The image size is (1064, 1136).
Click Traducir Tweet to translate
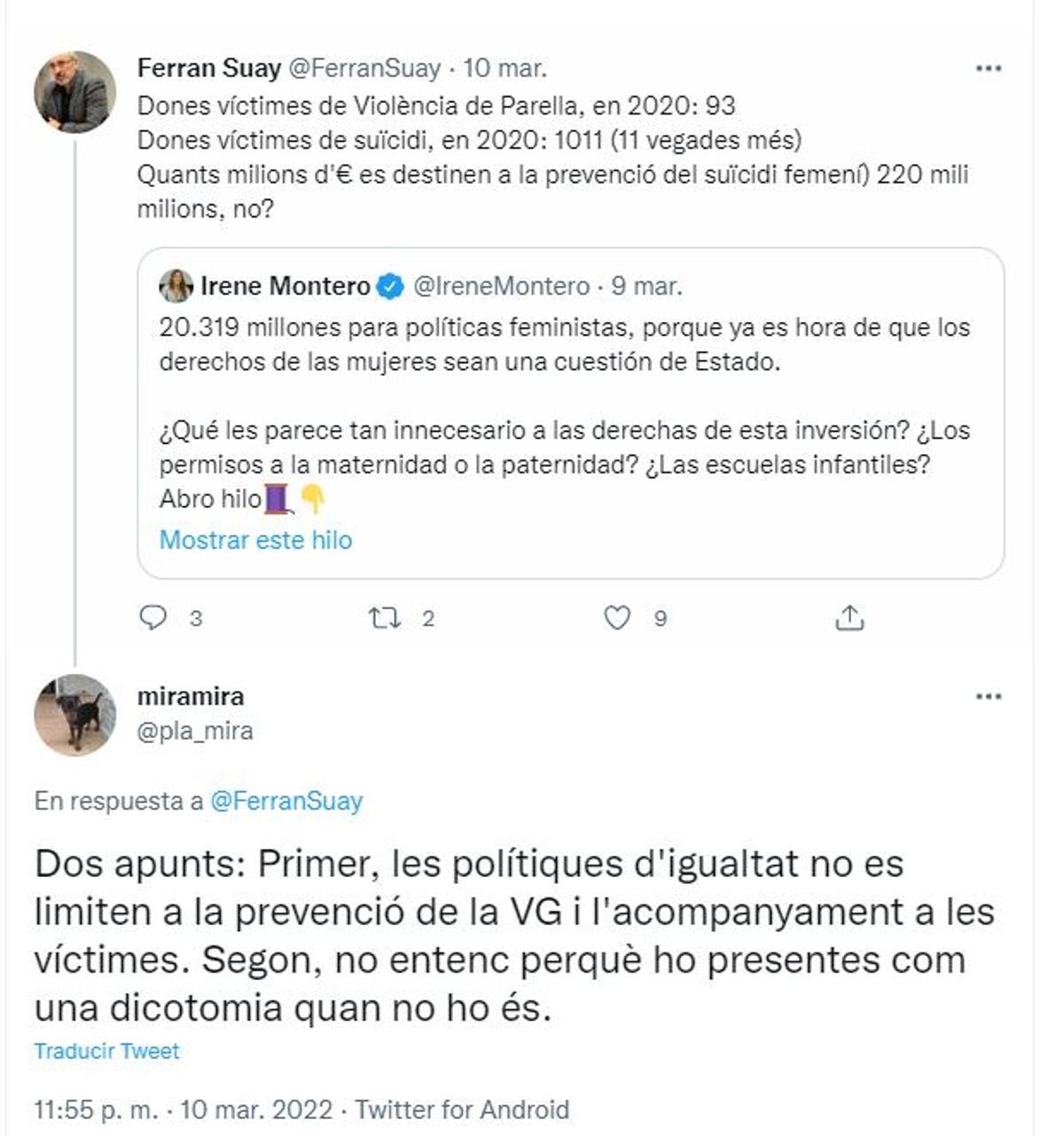[x=106, y=1051]
